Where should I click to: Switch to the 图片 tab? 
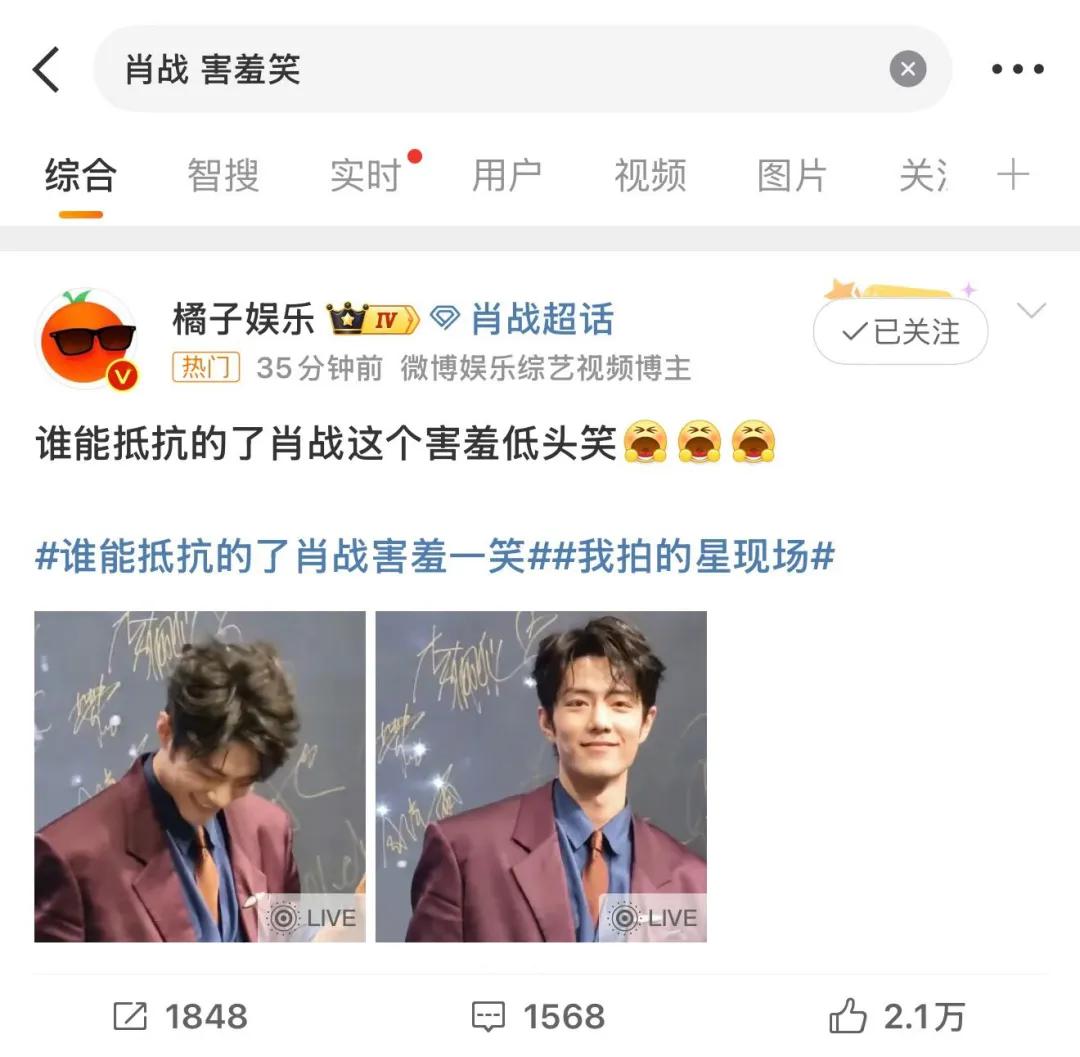[792, 176]
